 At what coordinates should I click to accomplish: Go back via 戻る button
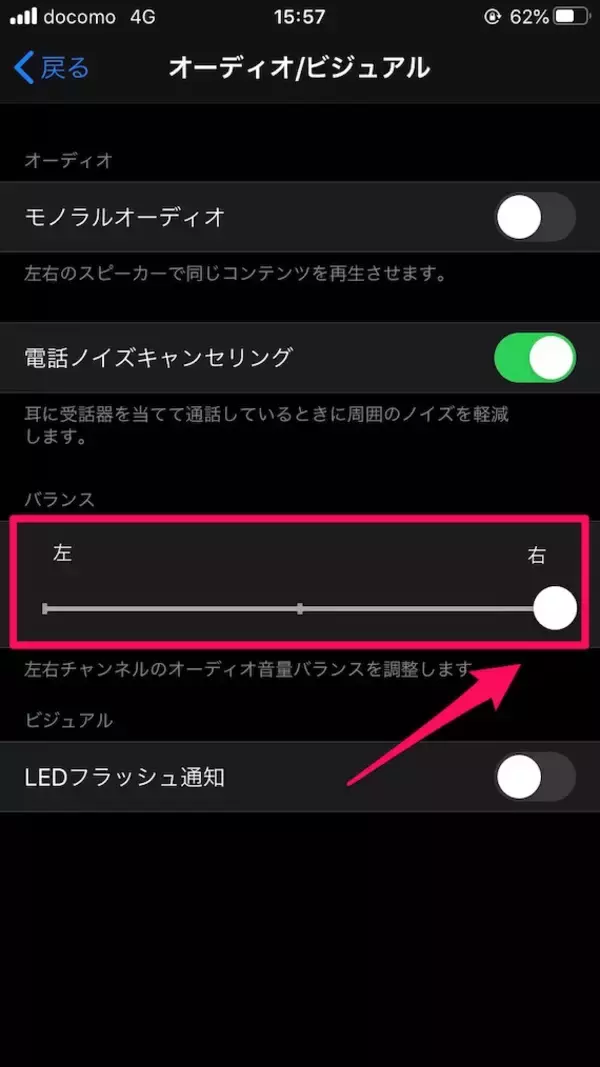(x=52, y=68)
